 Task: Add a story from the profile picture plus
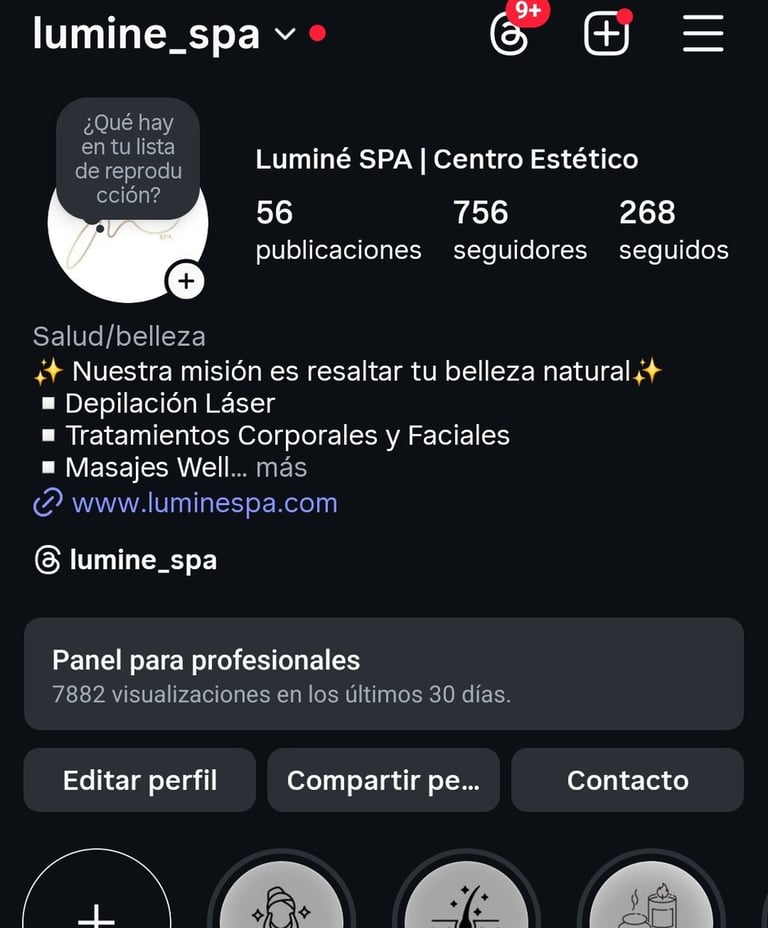(x=186, y=282)
